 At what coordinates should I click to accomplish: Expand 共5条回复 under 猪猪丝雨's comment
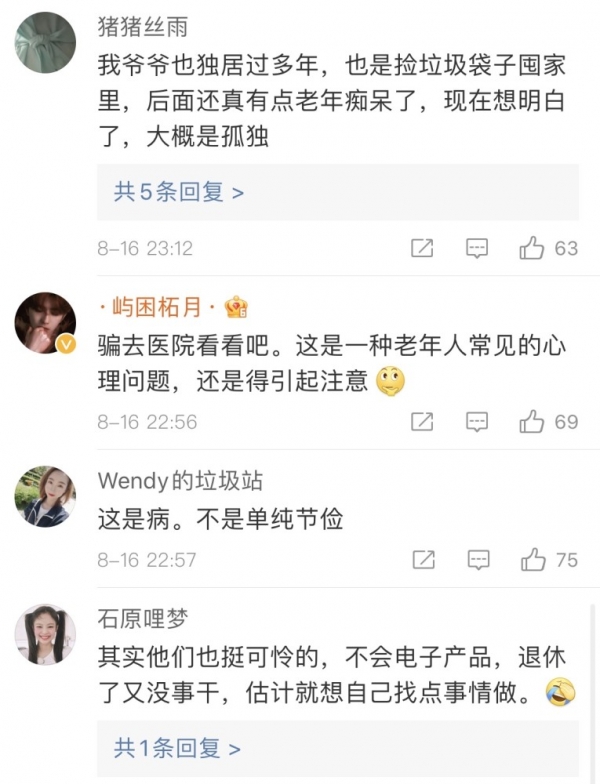179,192
